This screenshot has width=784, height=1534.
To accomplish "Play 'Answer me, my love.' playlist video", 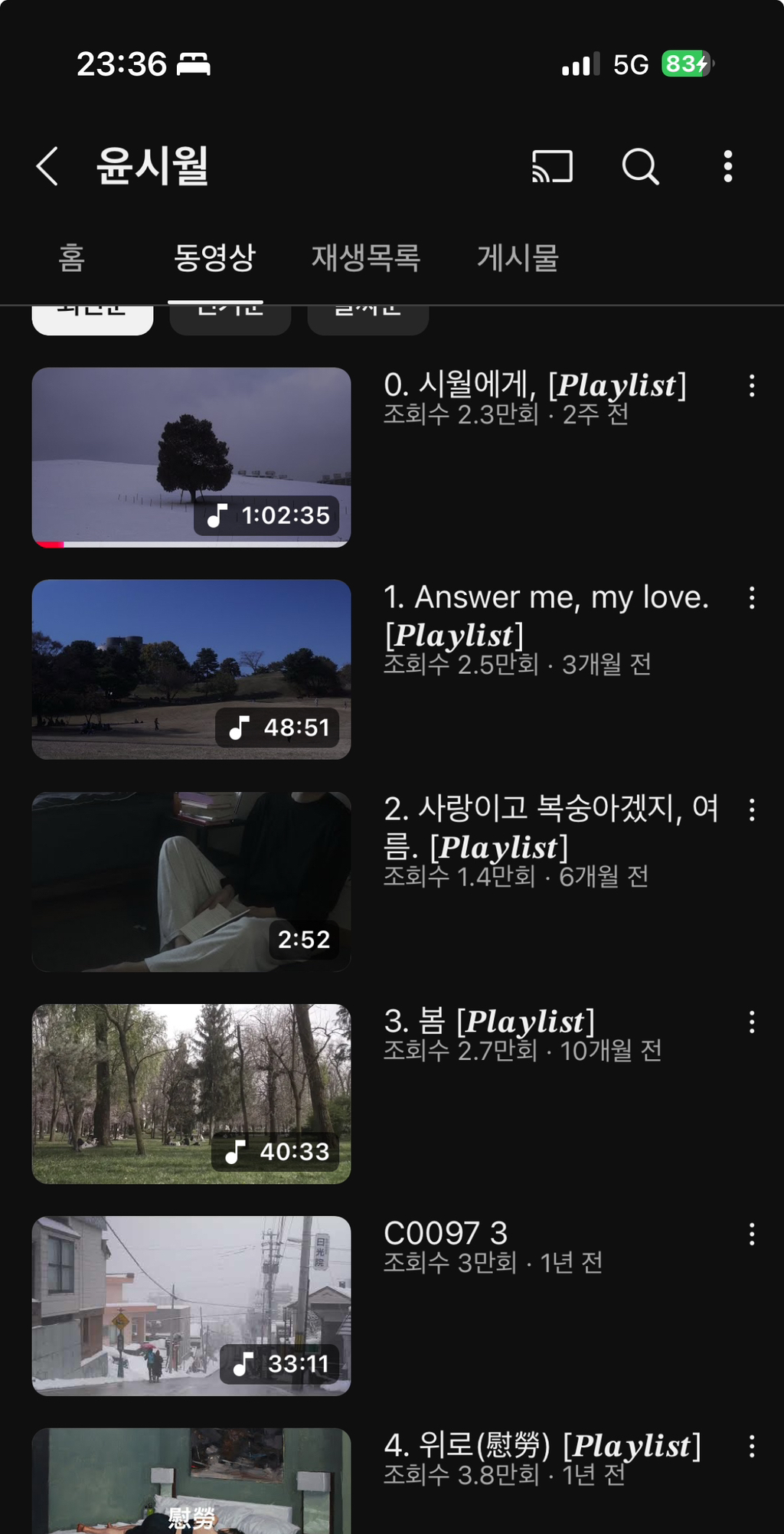I will click(x=191, y=669).
